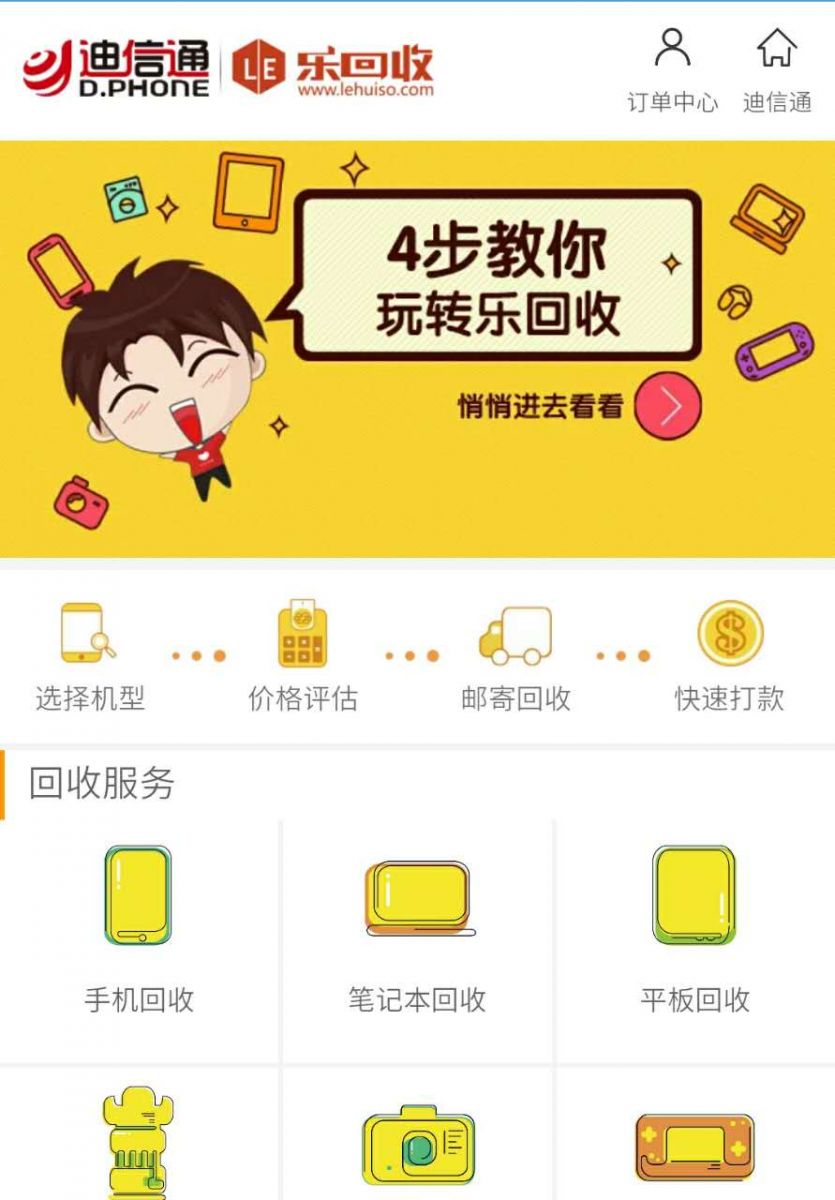Image resolution: width=835 pixels, height=1200 pixels.
Task: Open the 4步教你玩转乐回收 banner
Action: tap(417, 348)
